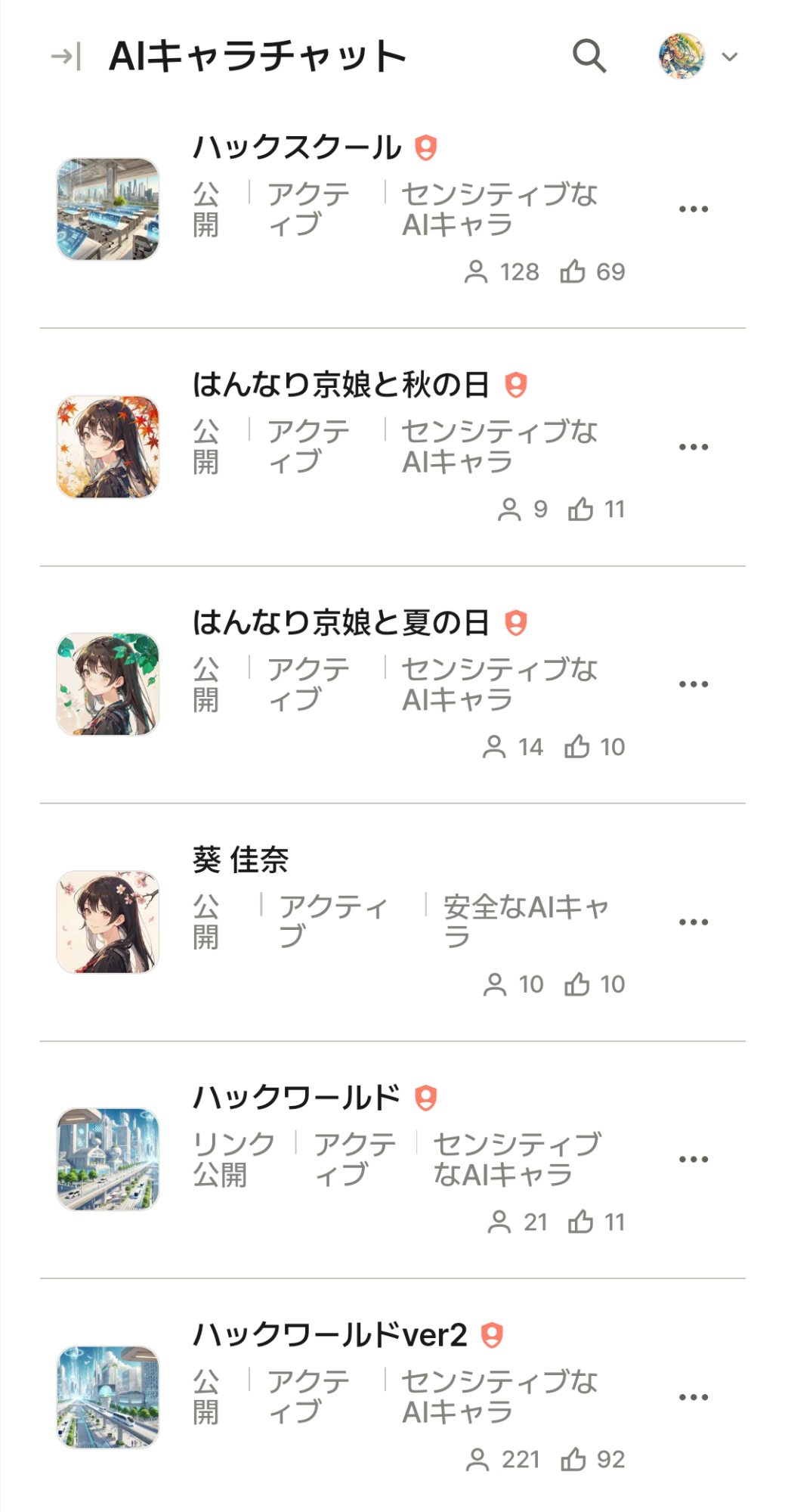The width and height of the screenshot is (785, 1512).
Task: Open the はんなり京娘と秋の日 character
Action: (x=340, y=385)
